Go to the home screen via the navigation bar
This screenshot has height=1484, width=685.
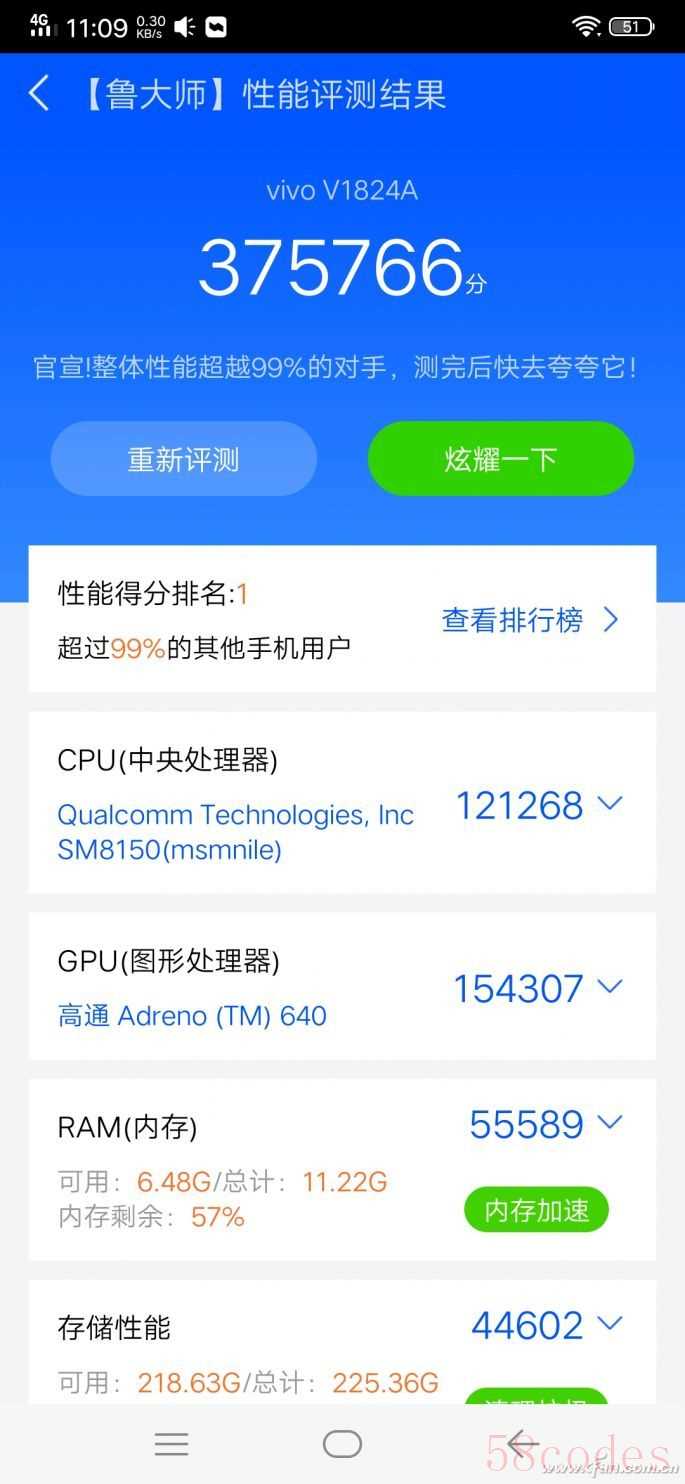tap(342, 1443)
